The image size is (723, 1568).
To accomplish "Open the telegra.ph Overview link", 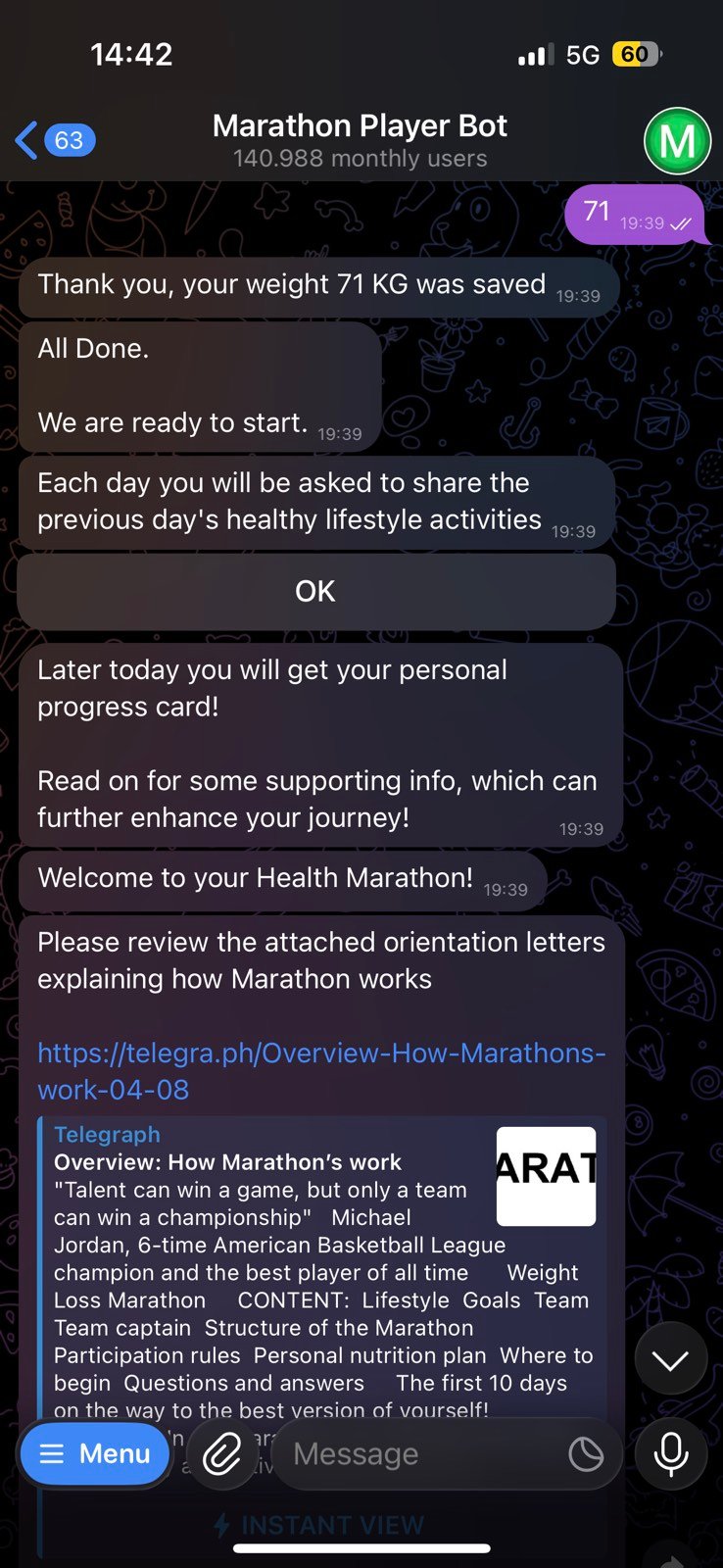I will click(x=320, y=1071).
